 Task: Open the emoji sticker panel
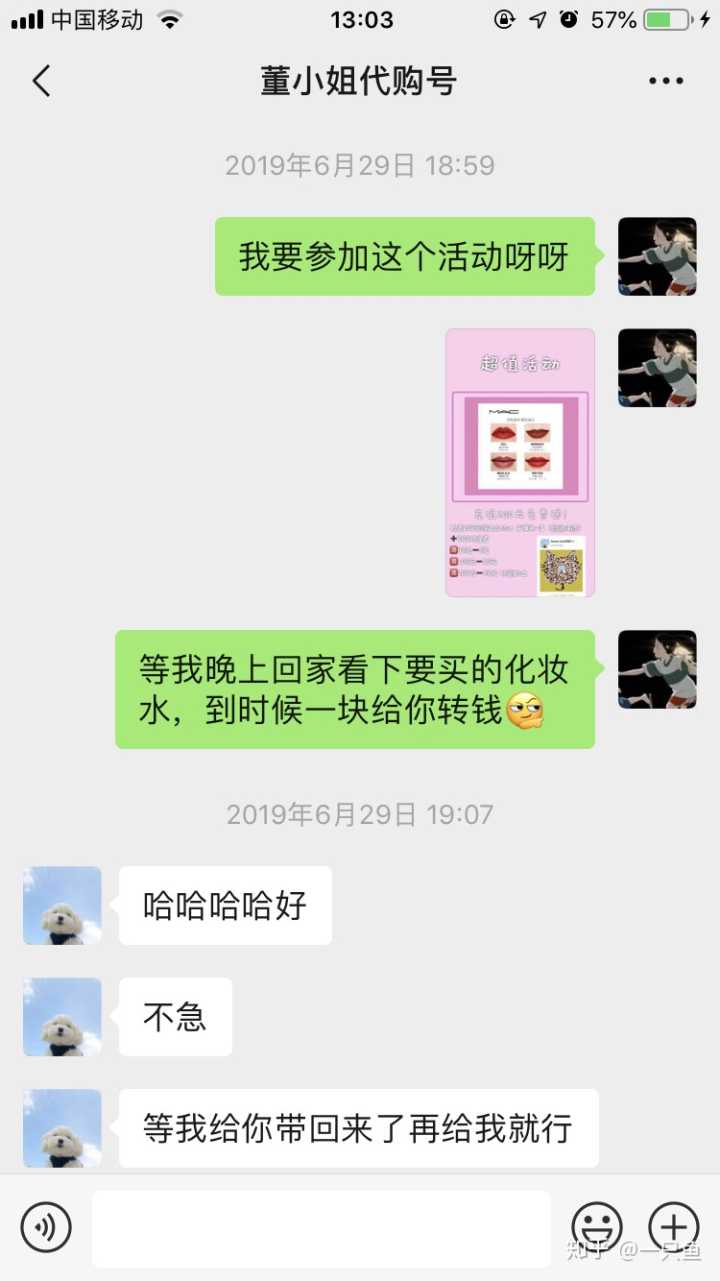[x=597, y=1227]
